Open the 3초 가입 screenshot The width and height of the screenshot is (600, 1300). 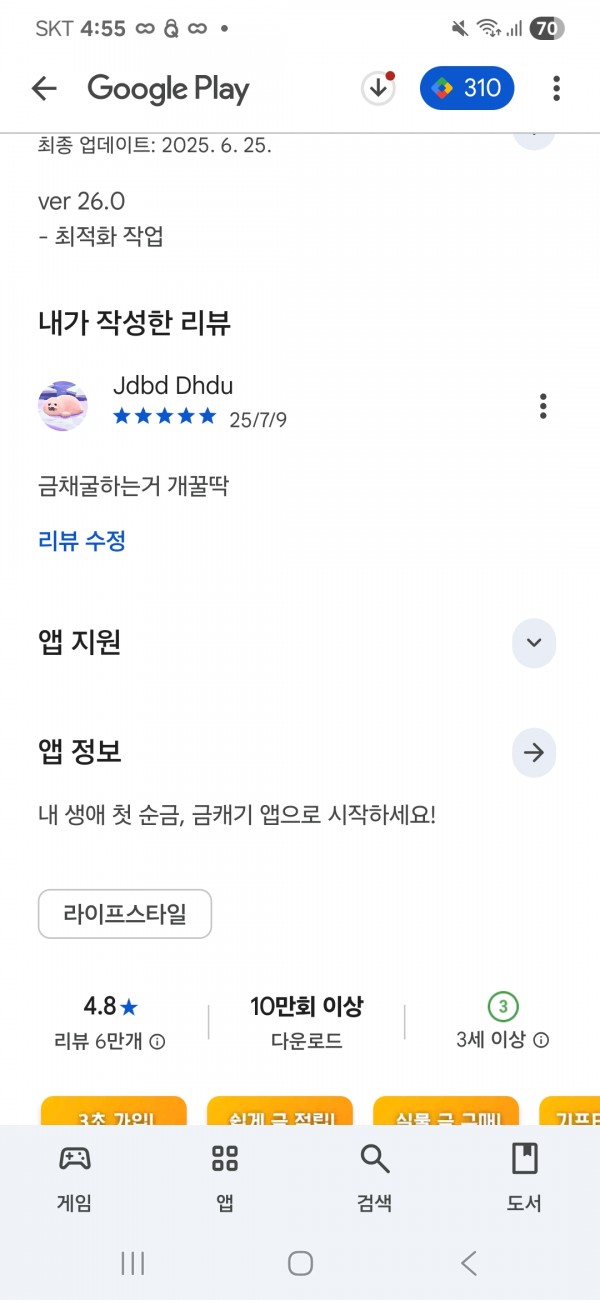click(114, 1110)
